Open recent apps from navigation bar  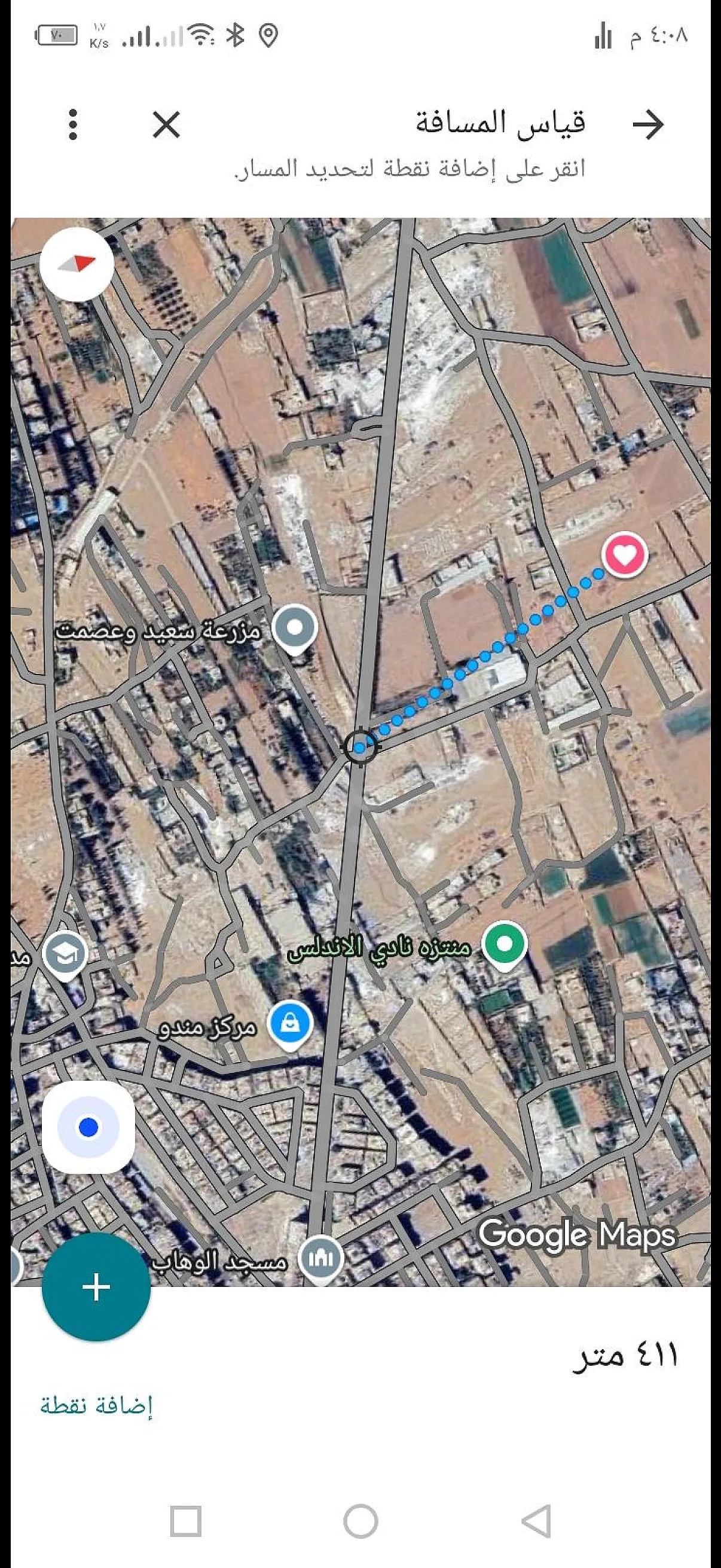(x=185, y=1522)
